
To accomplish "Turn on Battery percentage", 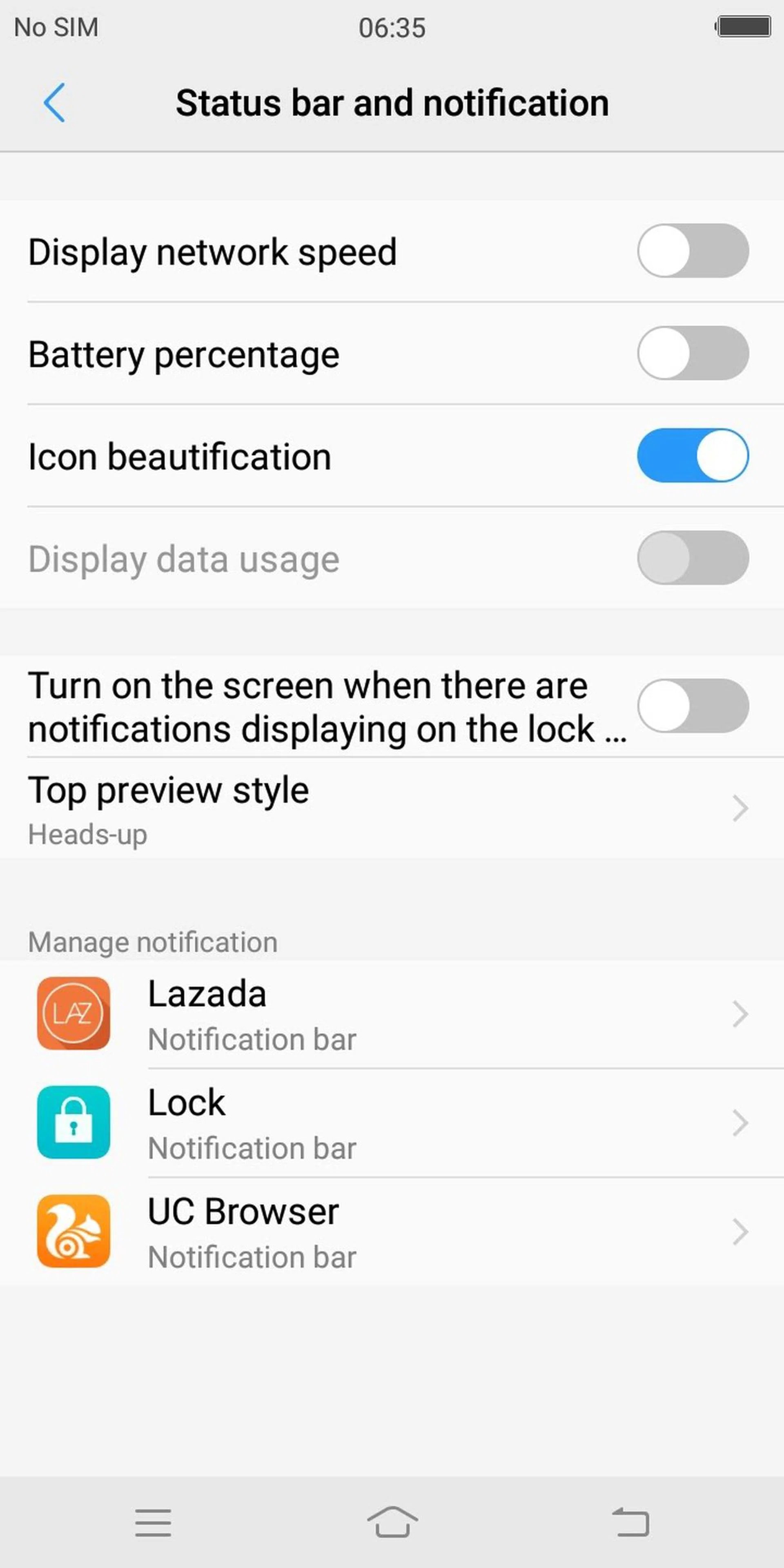I will click(693, 353).
